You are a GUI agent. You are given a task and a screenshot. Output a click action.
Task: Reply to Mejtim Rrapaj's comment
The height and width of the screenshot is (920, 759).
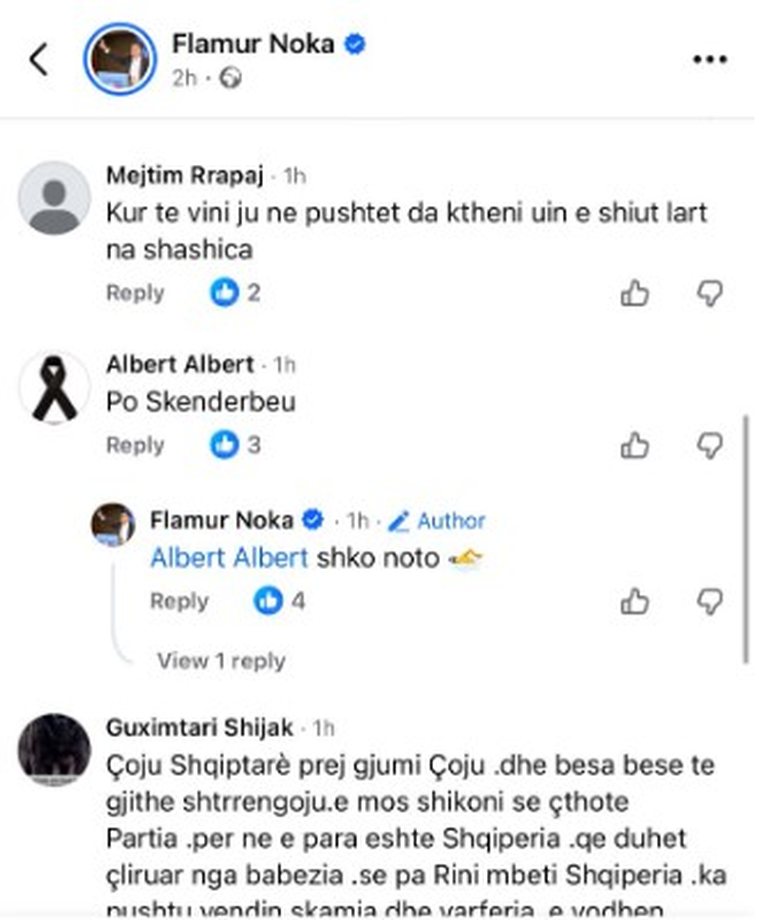click(x=135, y=293)
